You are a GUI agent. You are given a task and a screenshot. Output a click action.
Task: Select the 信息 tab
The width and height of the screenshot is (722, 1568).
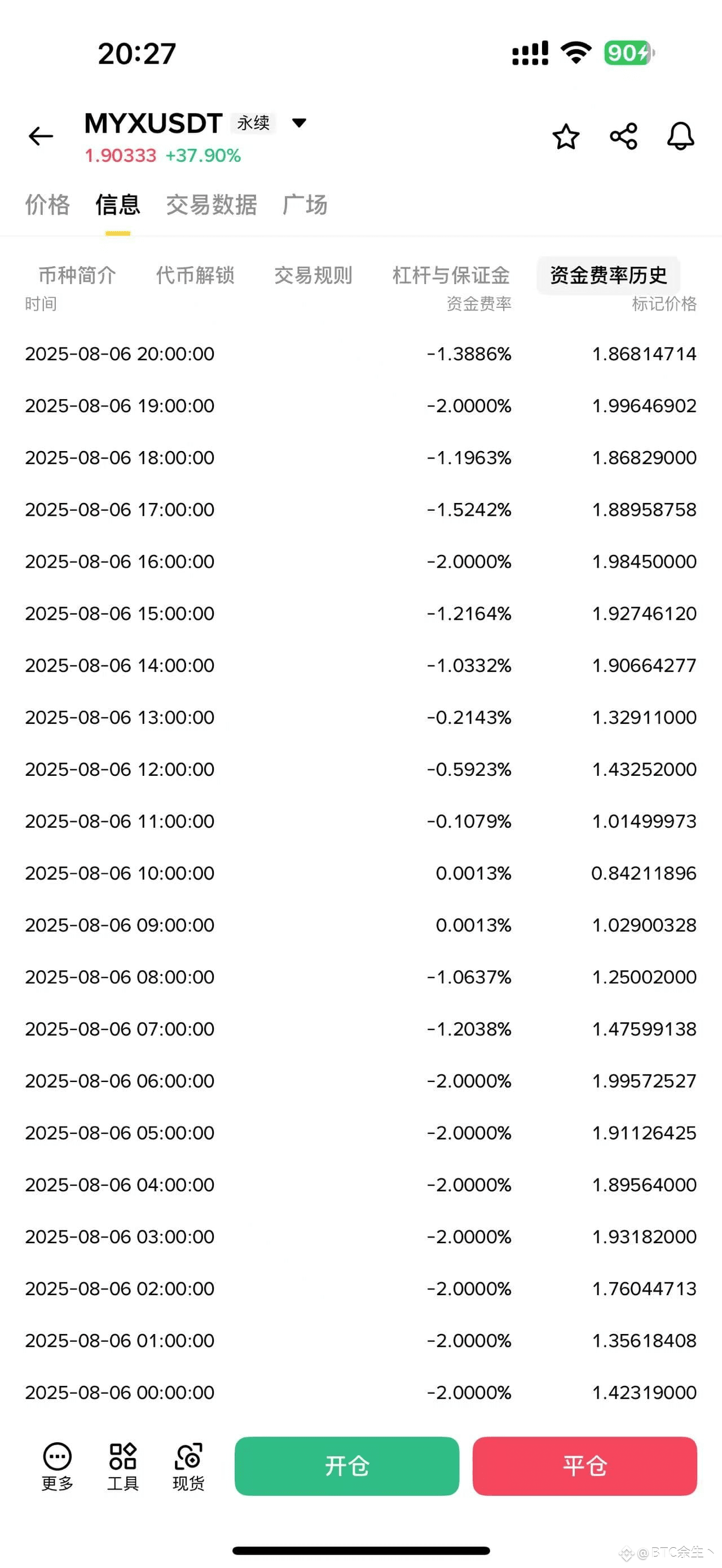(x=118, y=205)
